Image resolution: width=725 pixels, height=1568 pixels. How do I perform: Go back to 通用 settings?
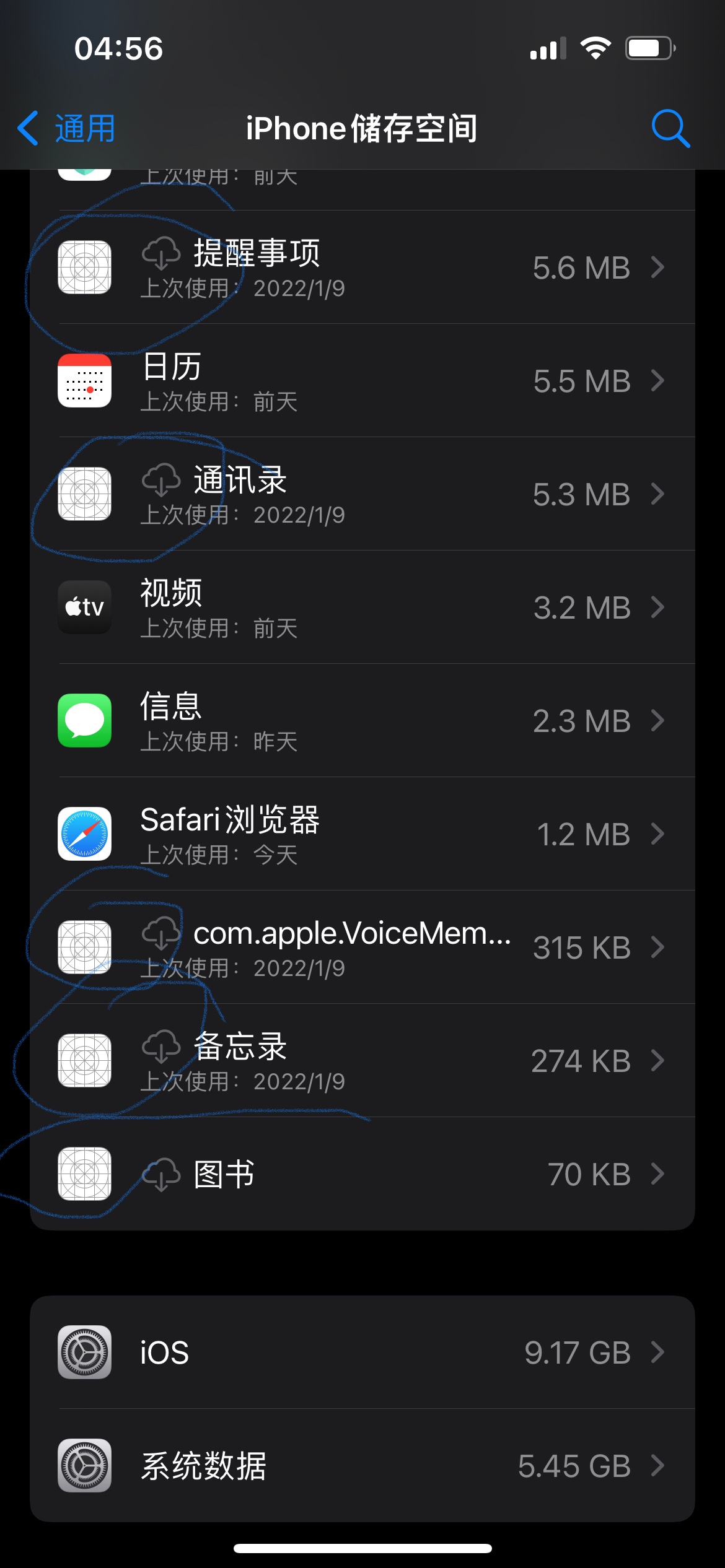(x=67, y=129)
